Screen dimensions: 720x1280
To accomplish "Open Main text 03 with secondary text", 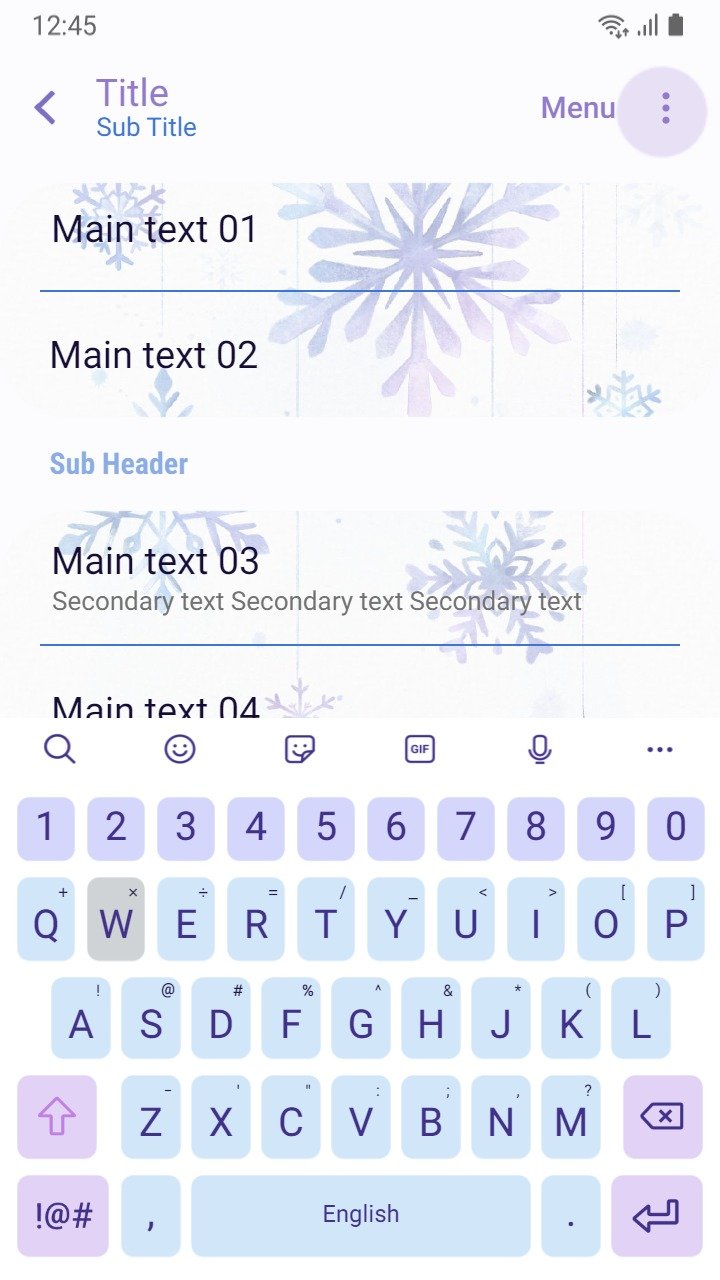I will pyautogui.click(x=360, y=578).
